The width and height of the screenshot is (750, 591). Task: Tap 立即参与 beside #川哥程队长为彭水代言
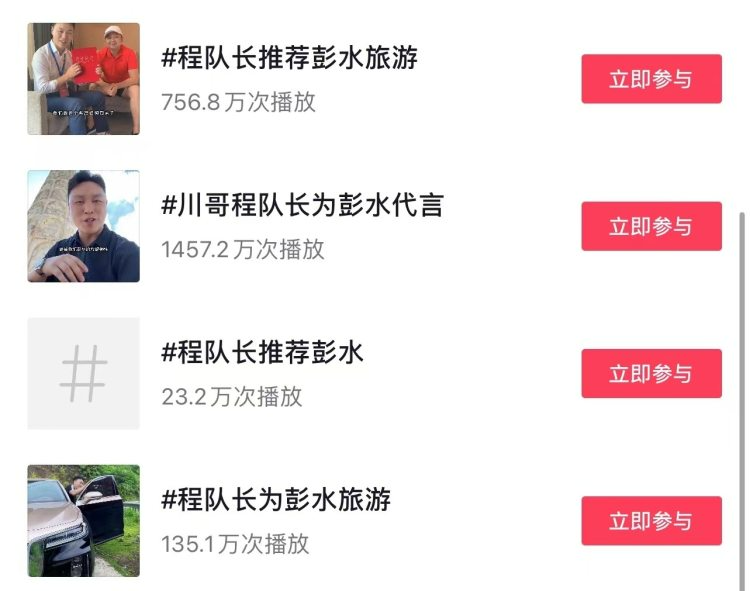coord(651,226)
